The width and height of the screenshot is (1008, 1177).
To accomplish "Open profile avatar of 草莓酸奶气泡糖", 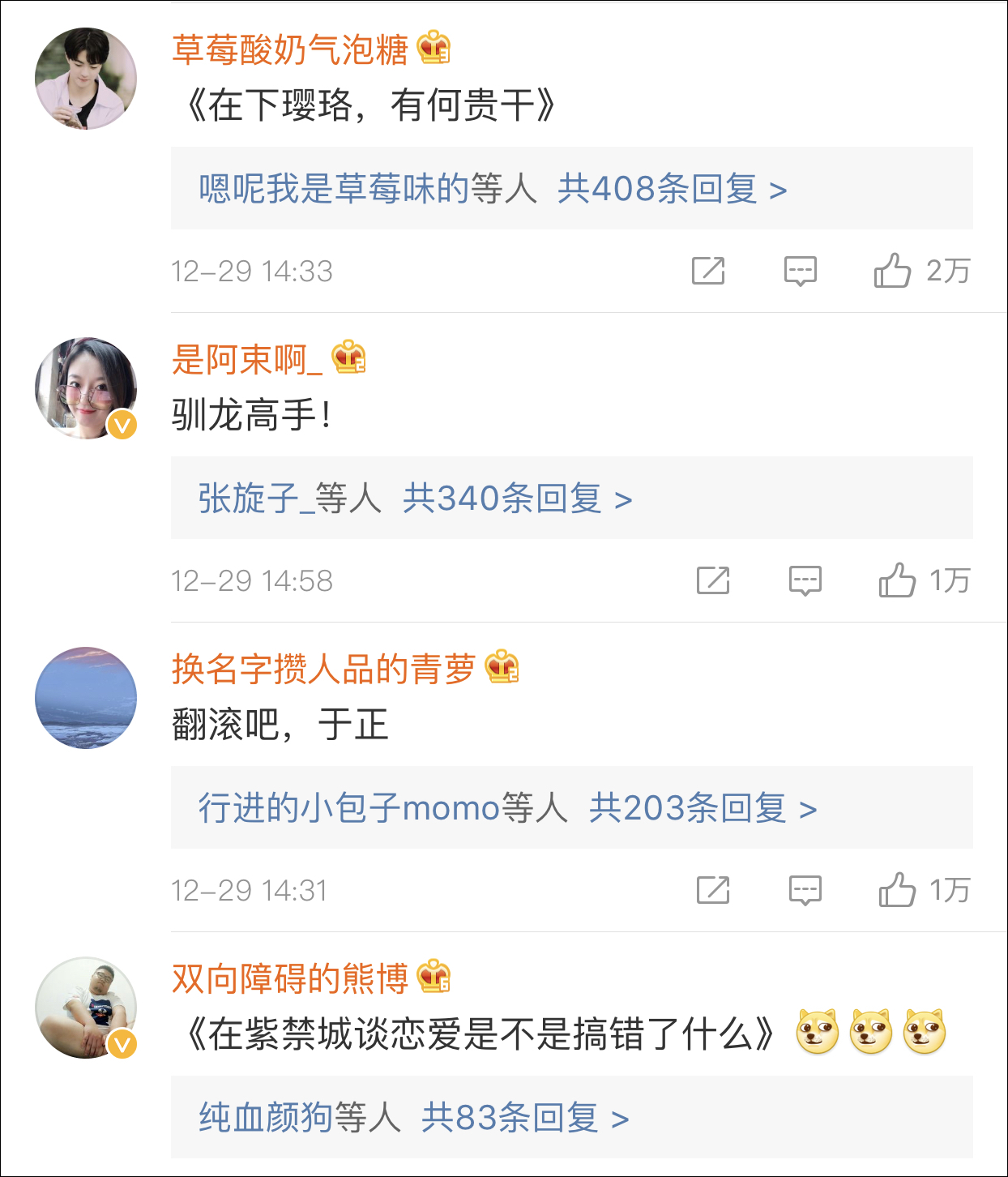I will pyautogui.click(x=86, y=79).
